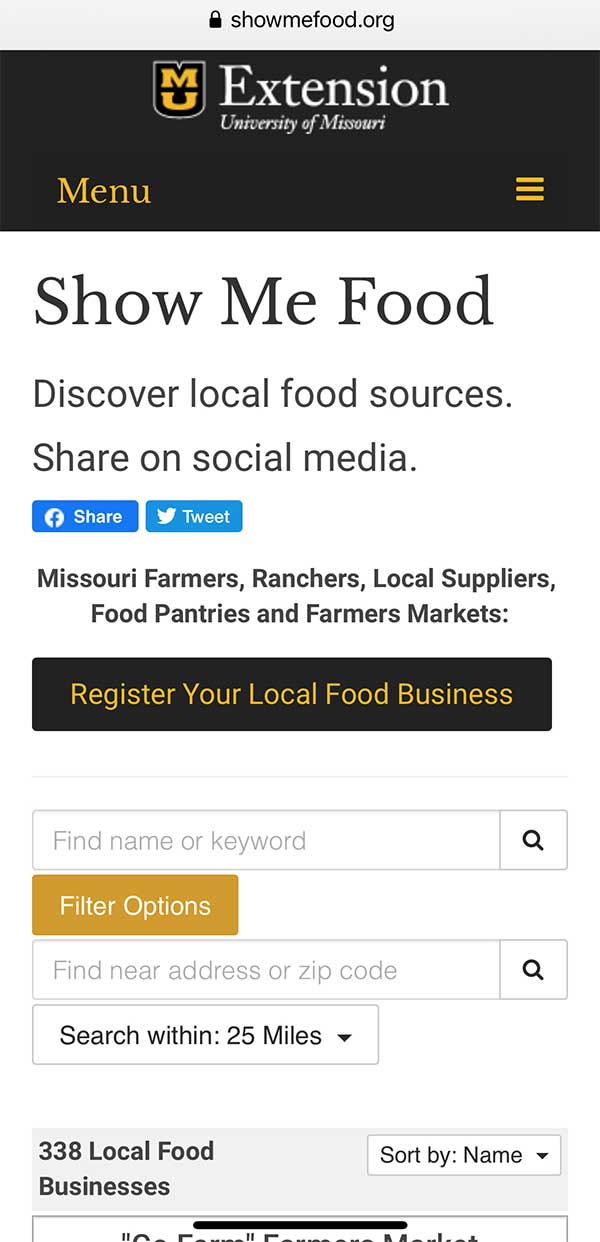The image size is (600, 1242).
Task: Share page on Facebook
Action: [85, 517]
